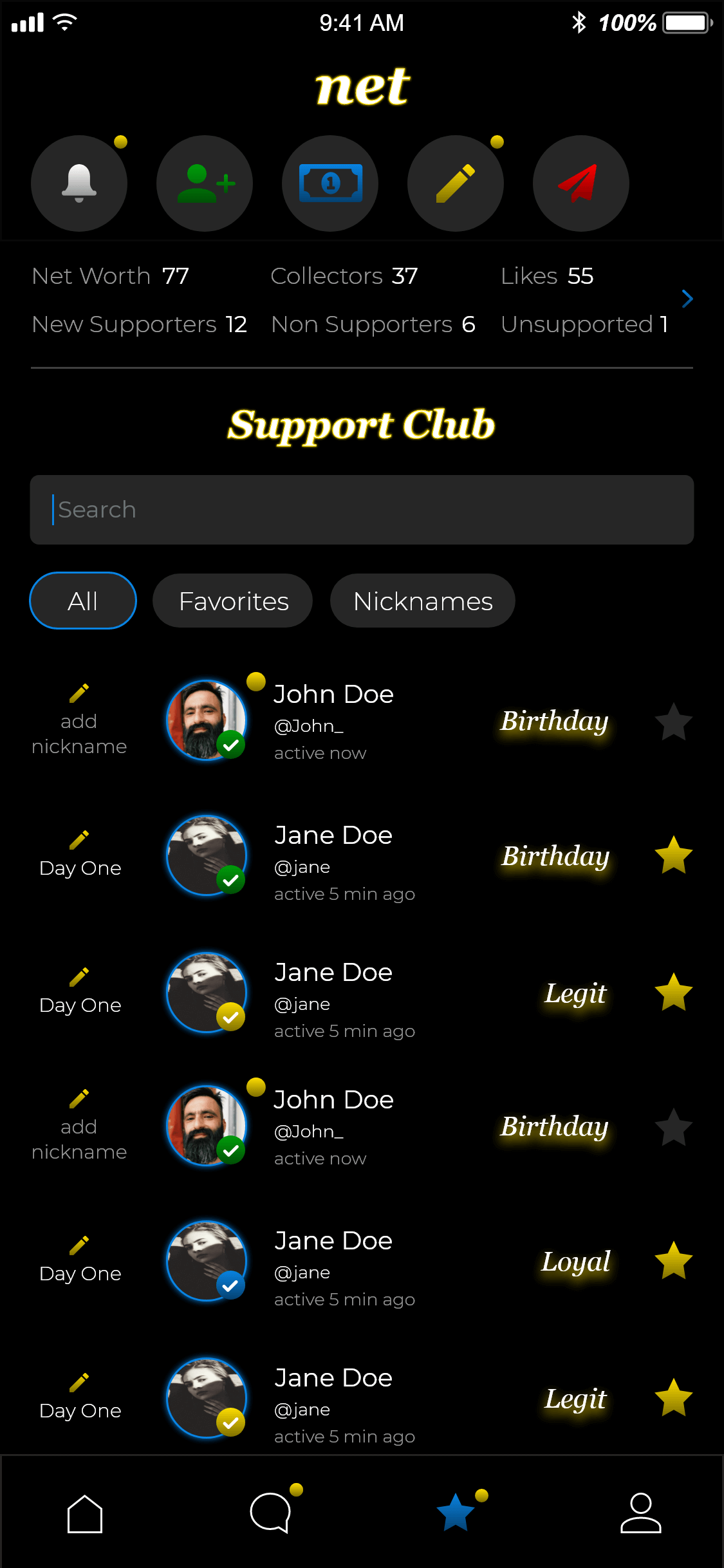The image size is (724, 1568).
Task: Open the blue star tab
Action: [x=456, y=1513]
